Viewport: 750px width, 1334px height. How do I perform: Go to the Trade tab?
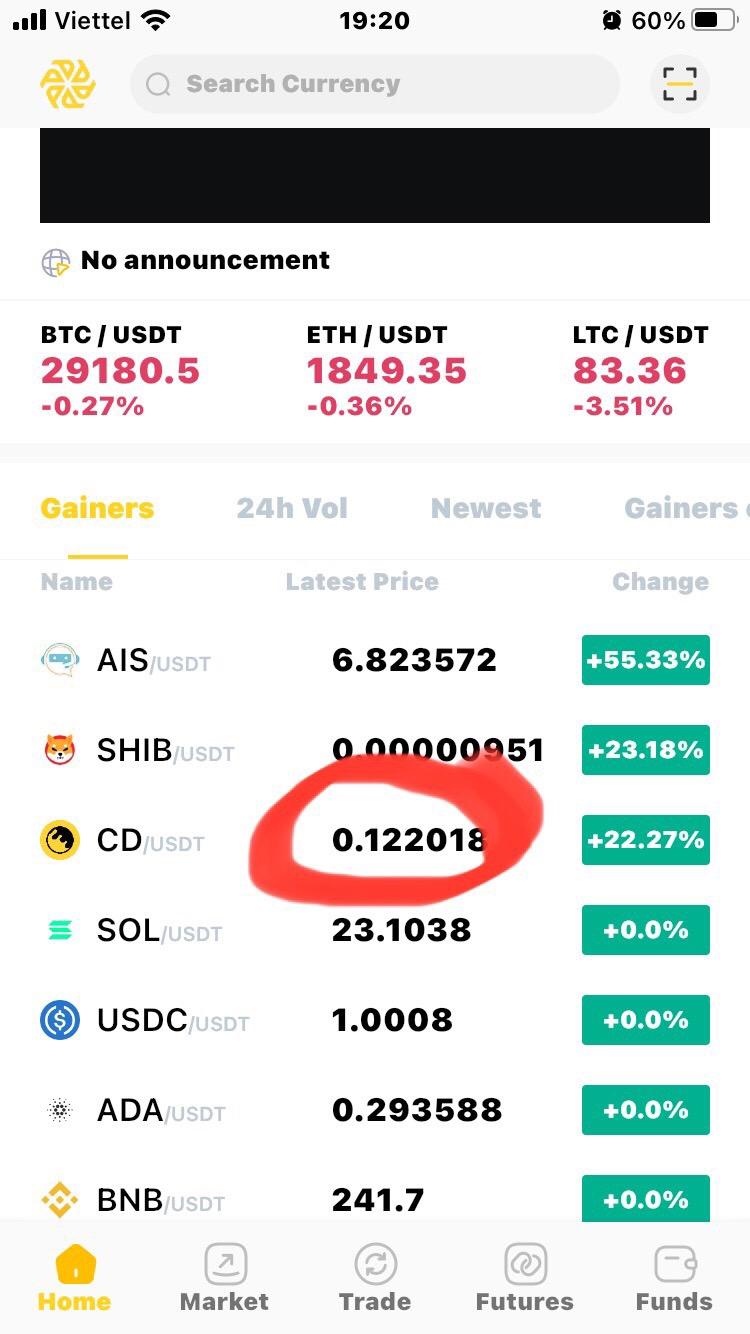pos(375,1278)
